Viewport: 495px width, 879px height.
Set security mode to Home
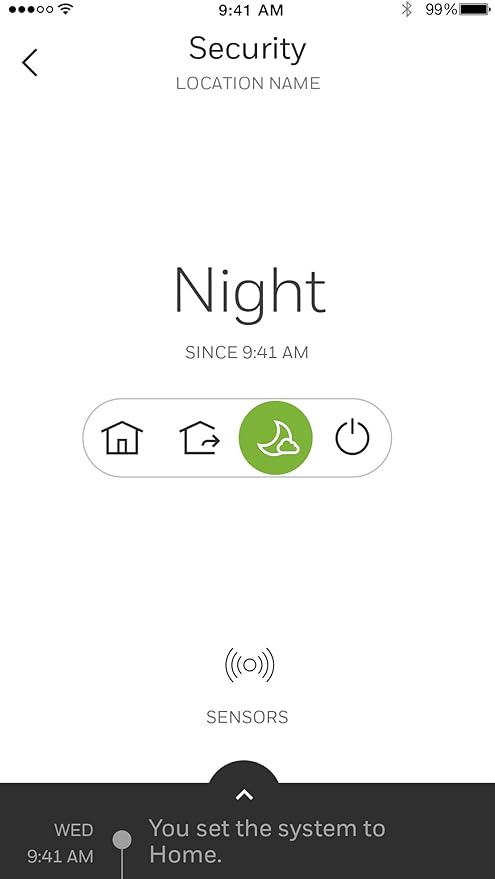click(x=122, y=438)
